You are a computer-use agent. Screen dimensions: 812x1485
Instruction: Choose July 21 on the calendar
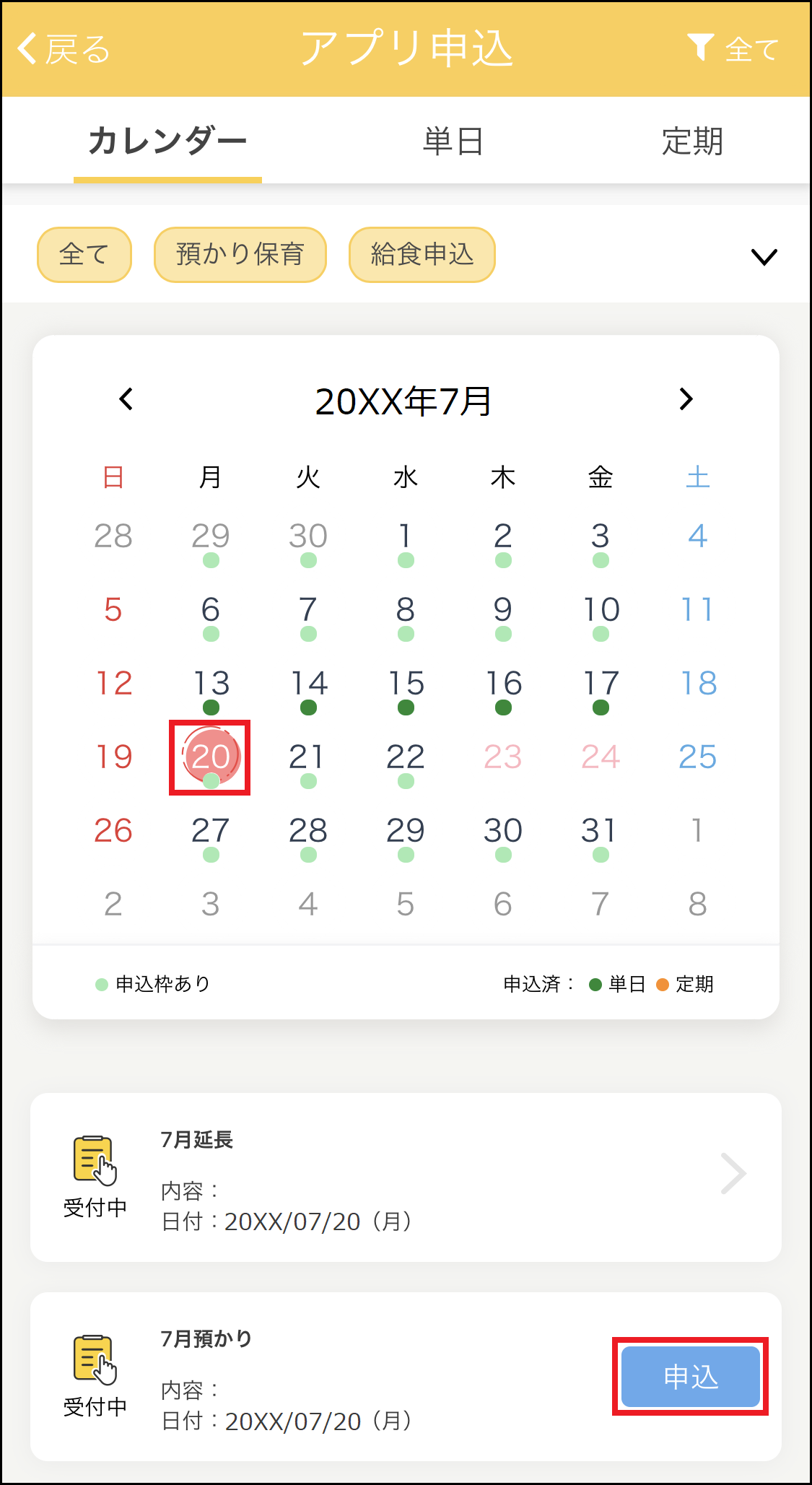point(307,757)
